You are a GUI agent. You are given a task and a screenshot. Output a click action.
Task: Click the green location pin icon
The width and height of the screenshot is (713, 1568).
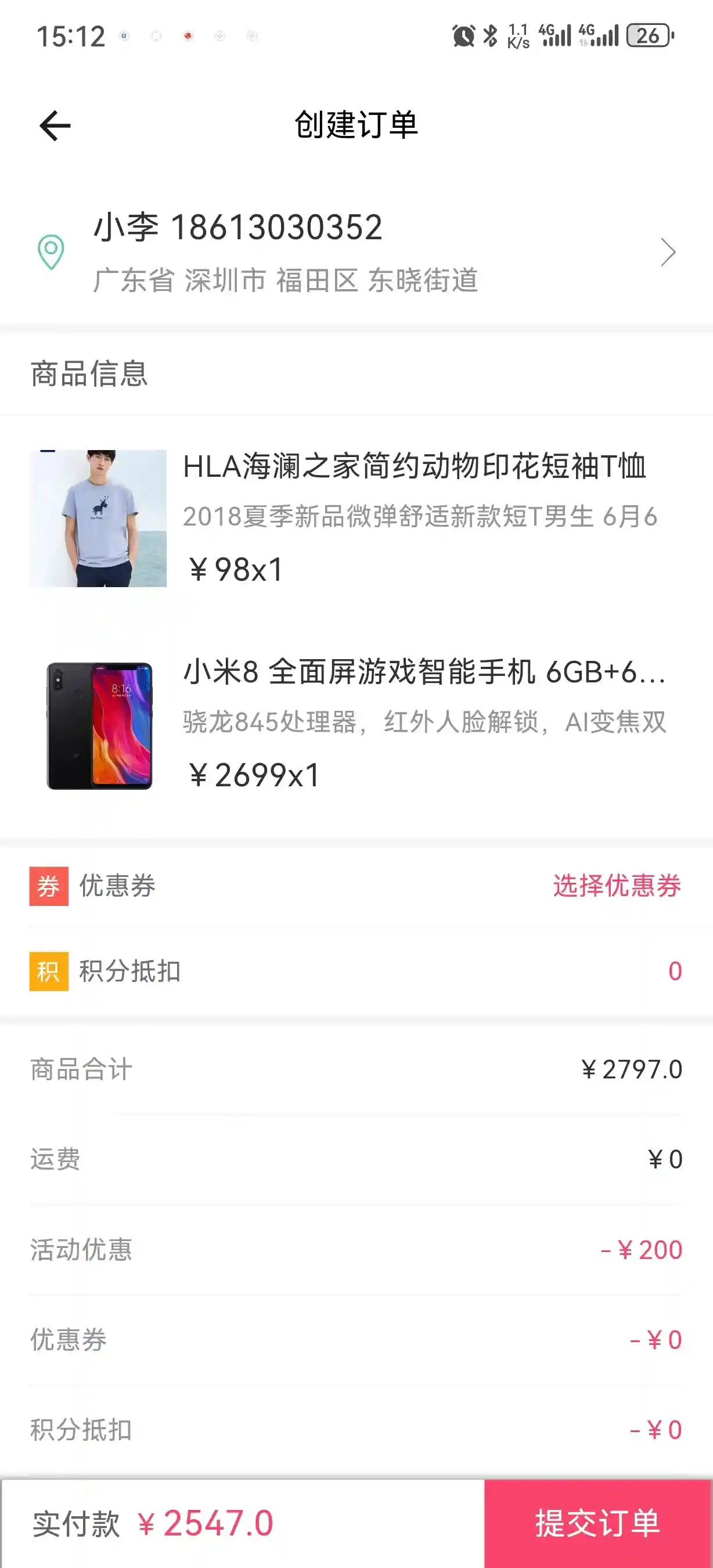coord(51,251)
